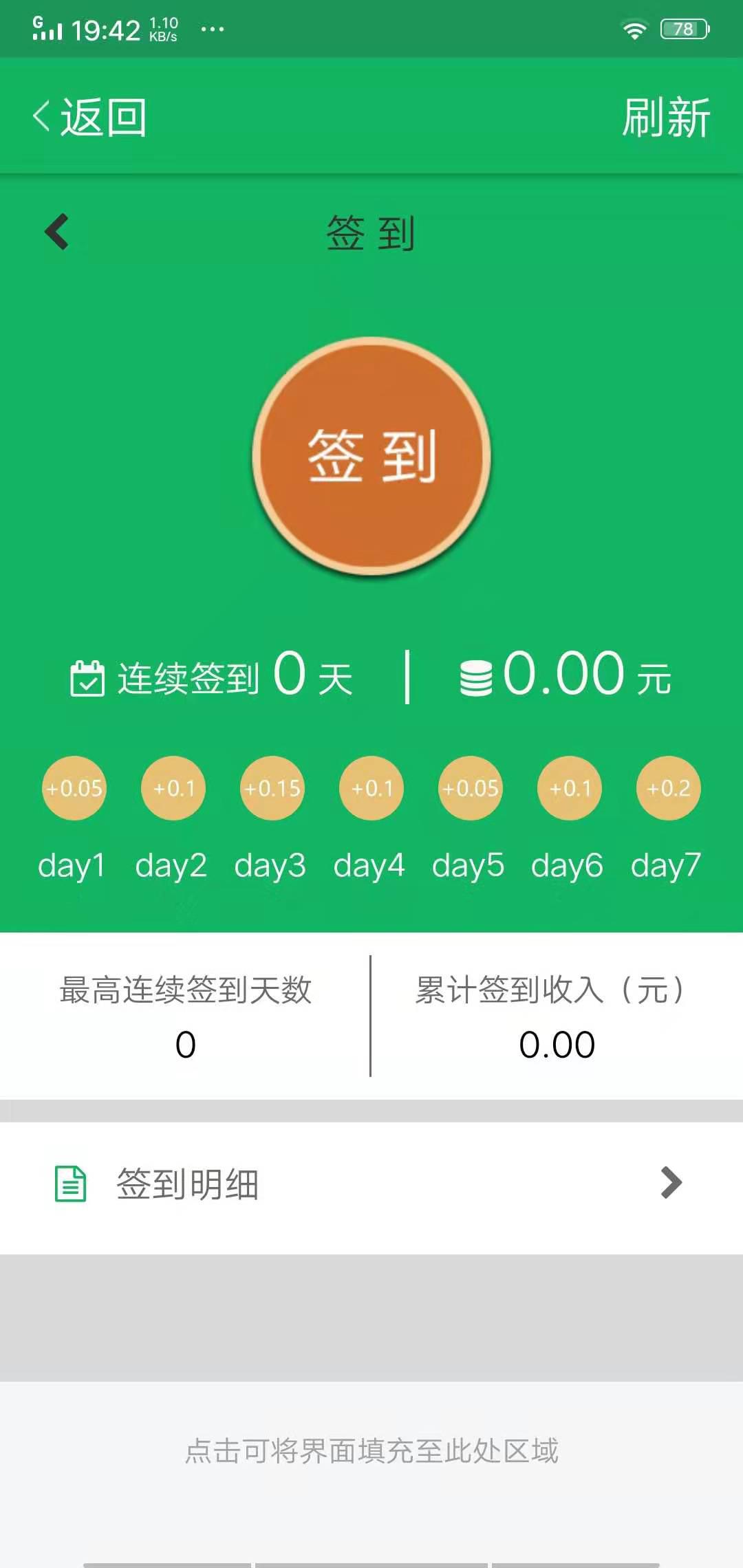Tap the day5 +0.05 reward coin
Viewport: 743px width, 1568px height.
coord(470,789)
